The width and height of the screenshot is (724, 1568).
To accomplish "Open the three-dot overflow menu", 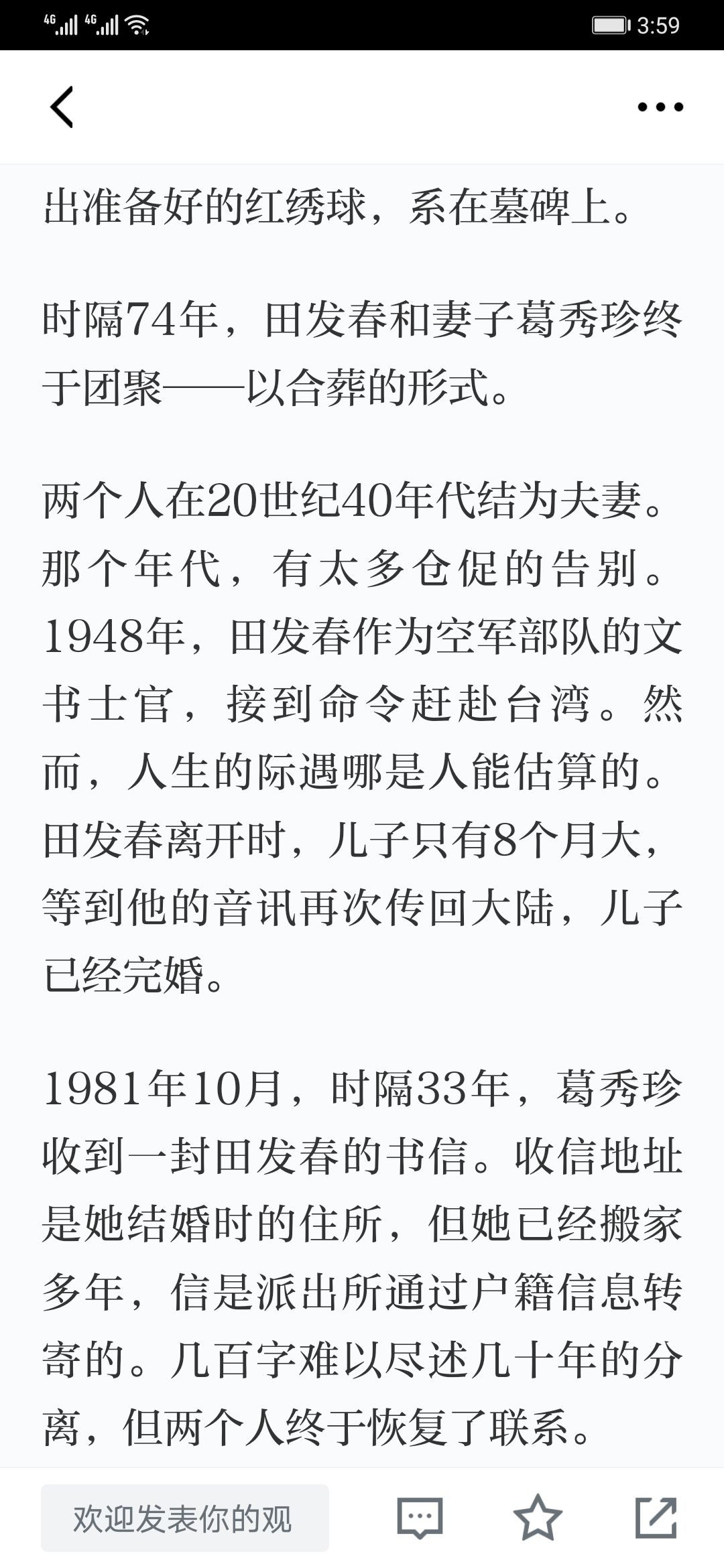I will point(660,107).
